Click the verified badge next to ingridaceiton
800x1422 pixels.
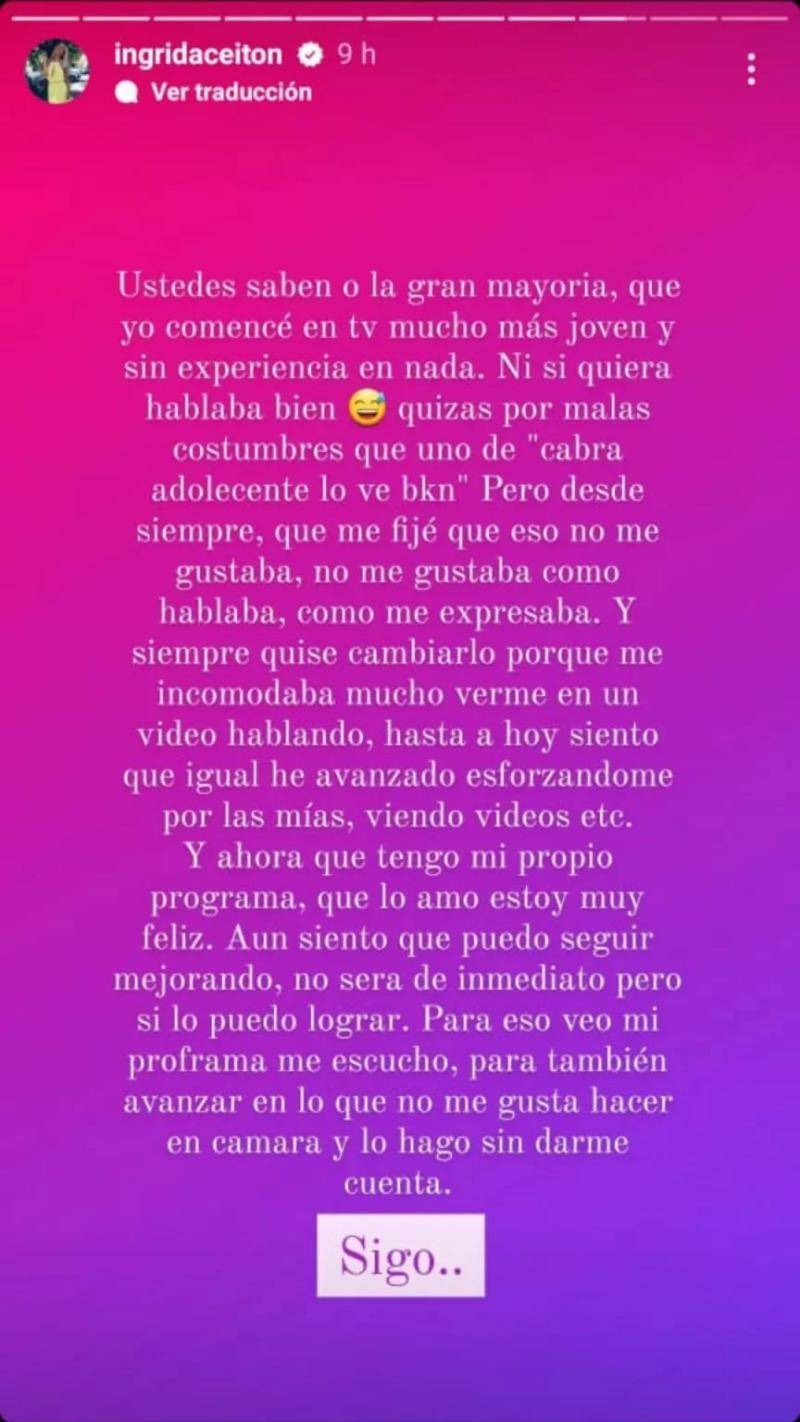click(x=311, y=55)
